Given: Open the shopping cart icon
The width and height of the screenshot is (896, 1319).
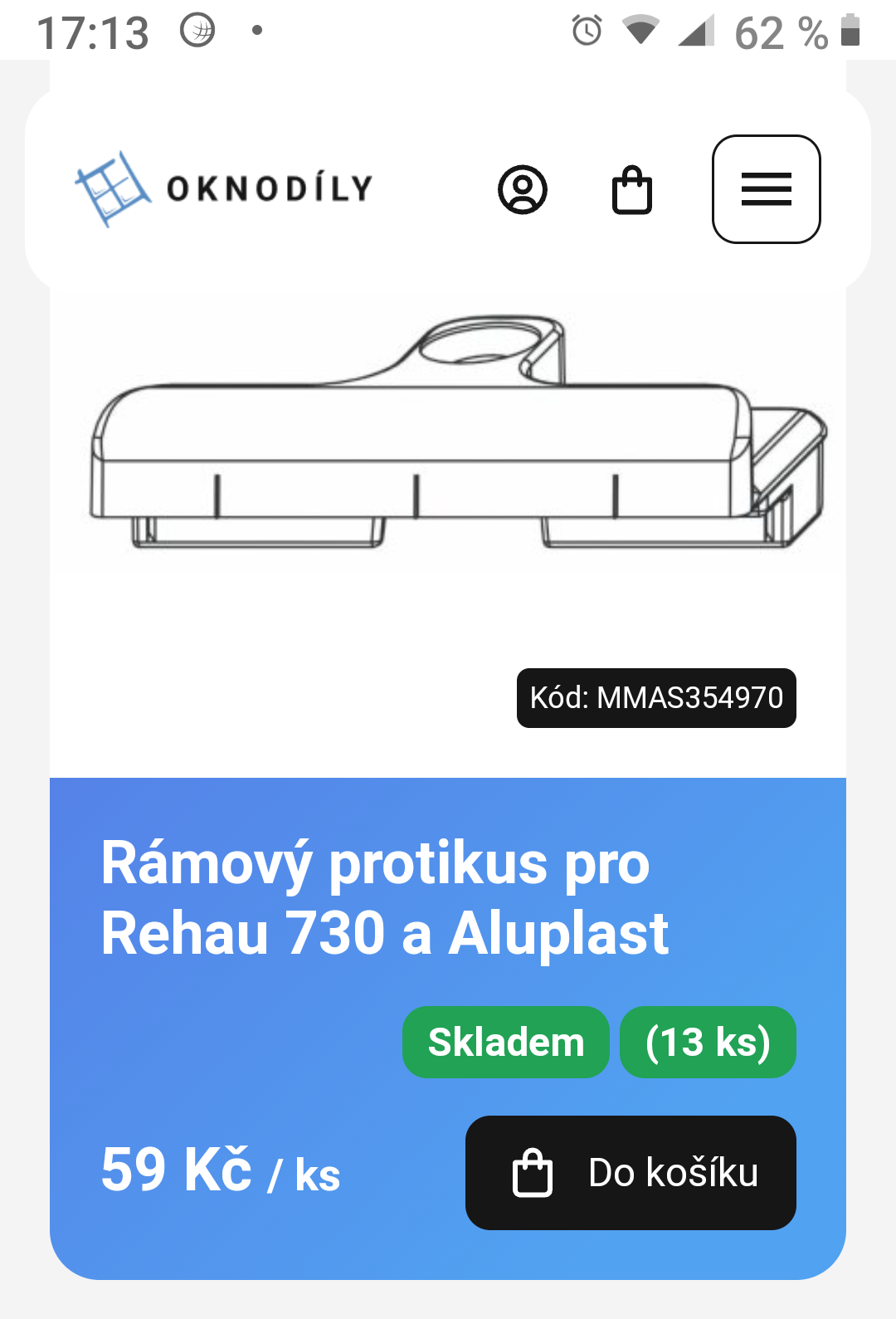Looking at the screenshot, I should click(x=632, y=189).
